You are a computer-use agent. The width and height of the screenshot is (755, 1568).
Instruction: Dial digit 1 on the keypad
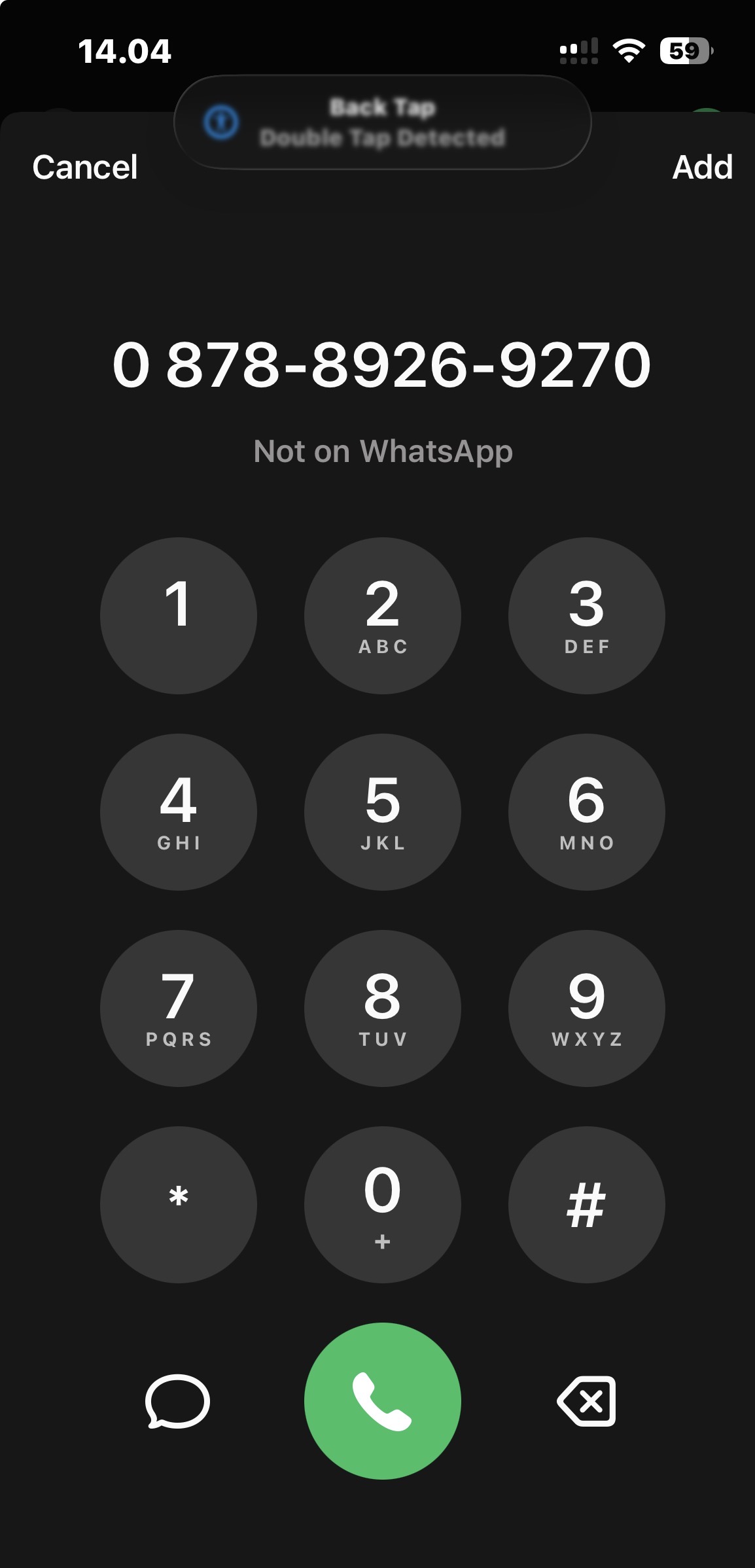pyautogui.click(x=178, y=616)
